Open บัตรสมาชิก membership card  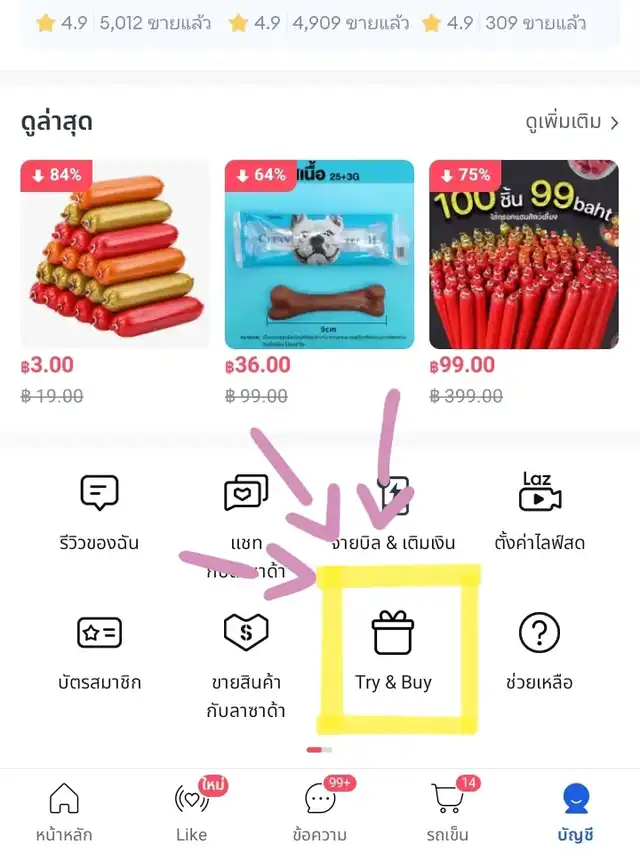pyautogui.click(x=99, y=650)
